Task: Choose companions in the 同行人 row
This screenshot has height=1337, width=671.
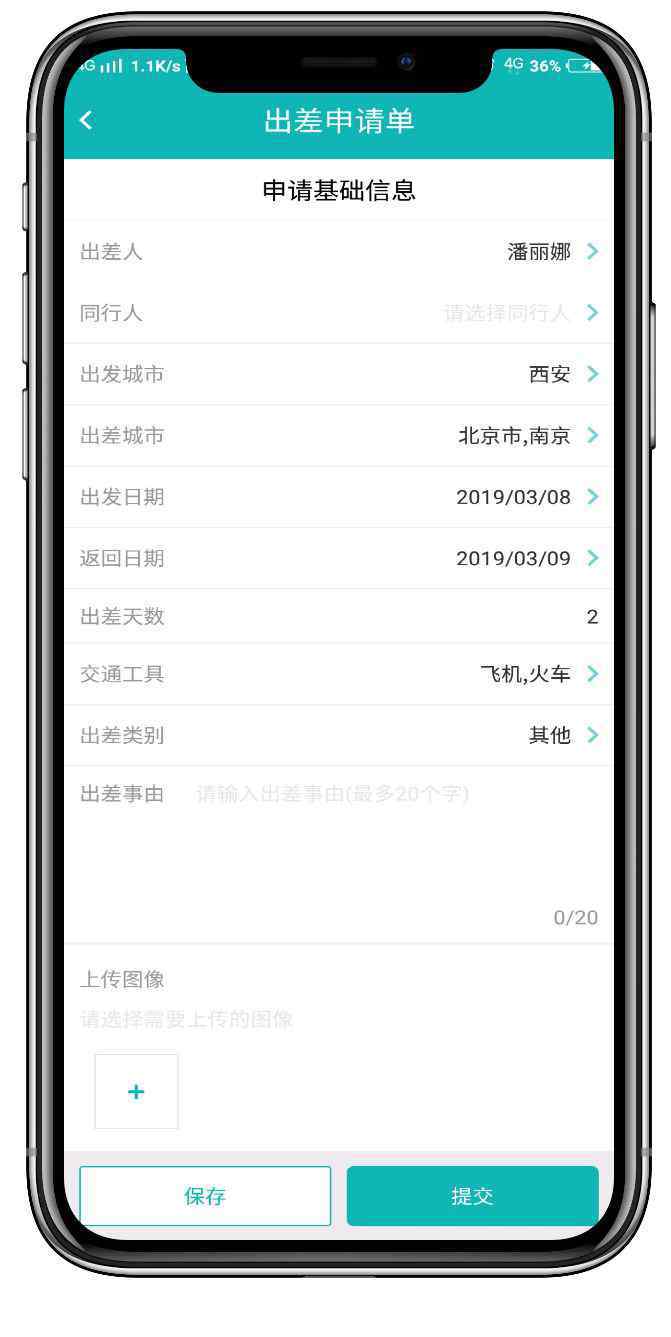Action: click(x=339, y=313)
